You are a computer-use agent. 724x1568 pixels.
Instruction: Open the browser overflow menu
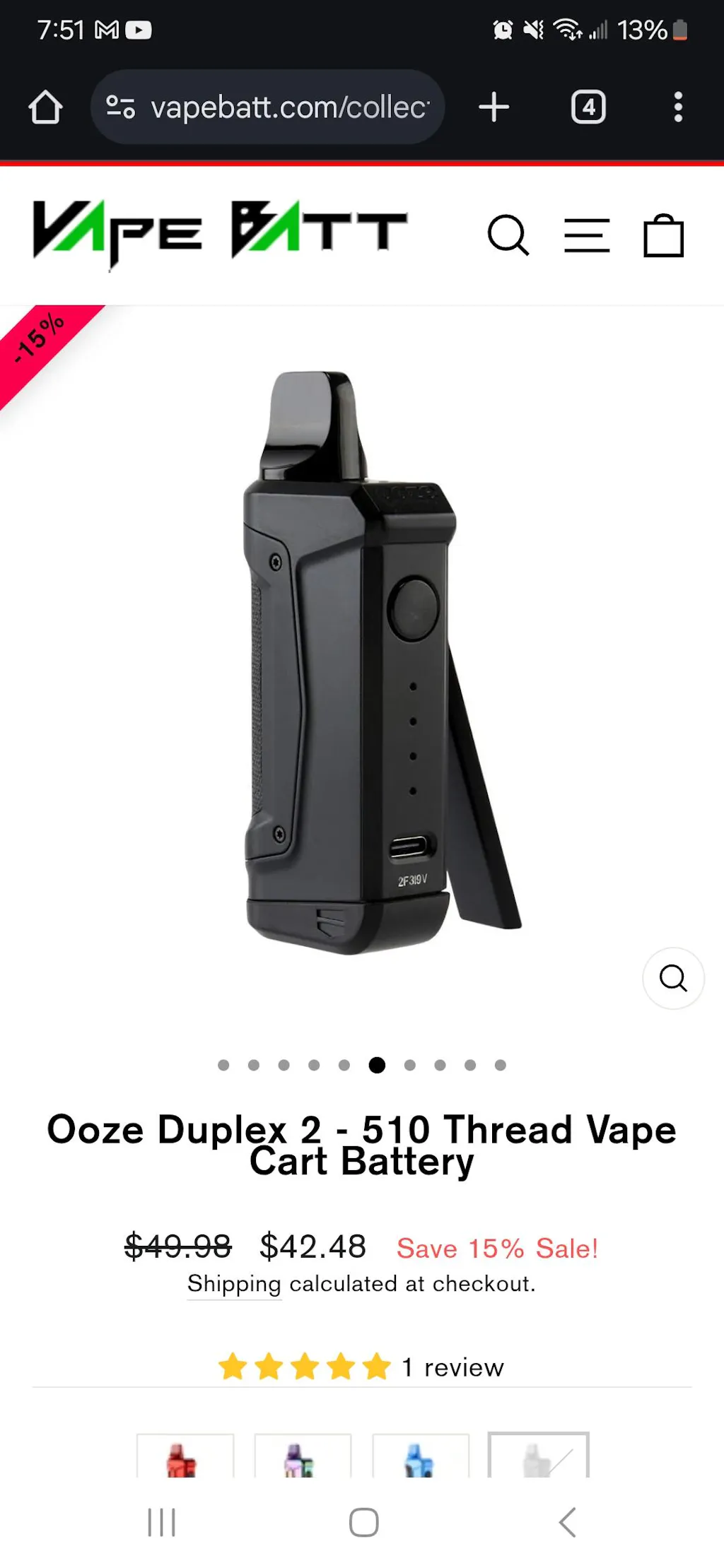678,107
